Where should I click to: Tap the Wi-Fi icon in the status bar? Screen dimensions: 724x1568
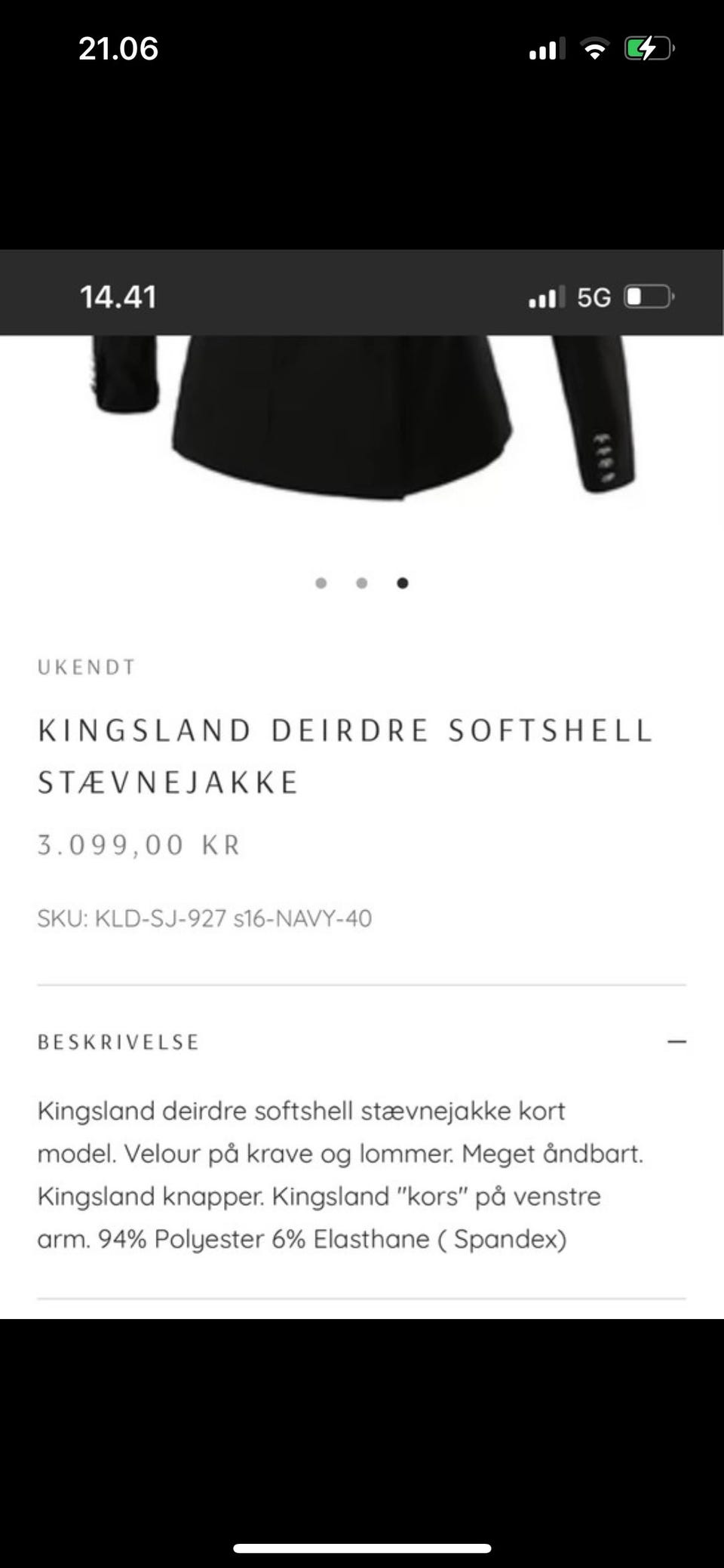(x=595, y=48)
